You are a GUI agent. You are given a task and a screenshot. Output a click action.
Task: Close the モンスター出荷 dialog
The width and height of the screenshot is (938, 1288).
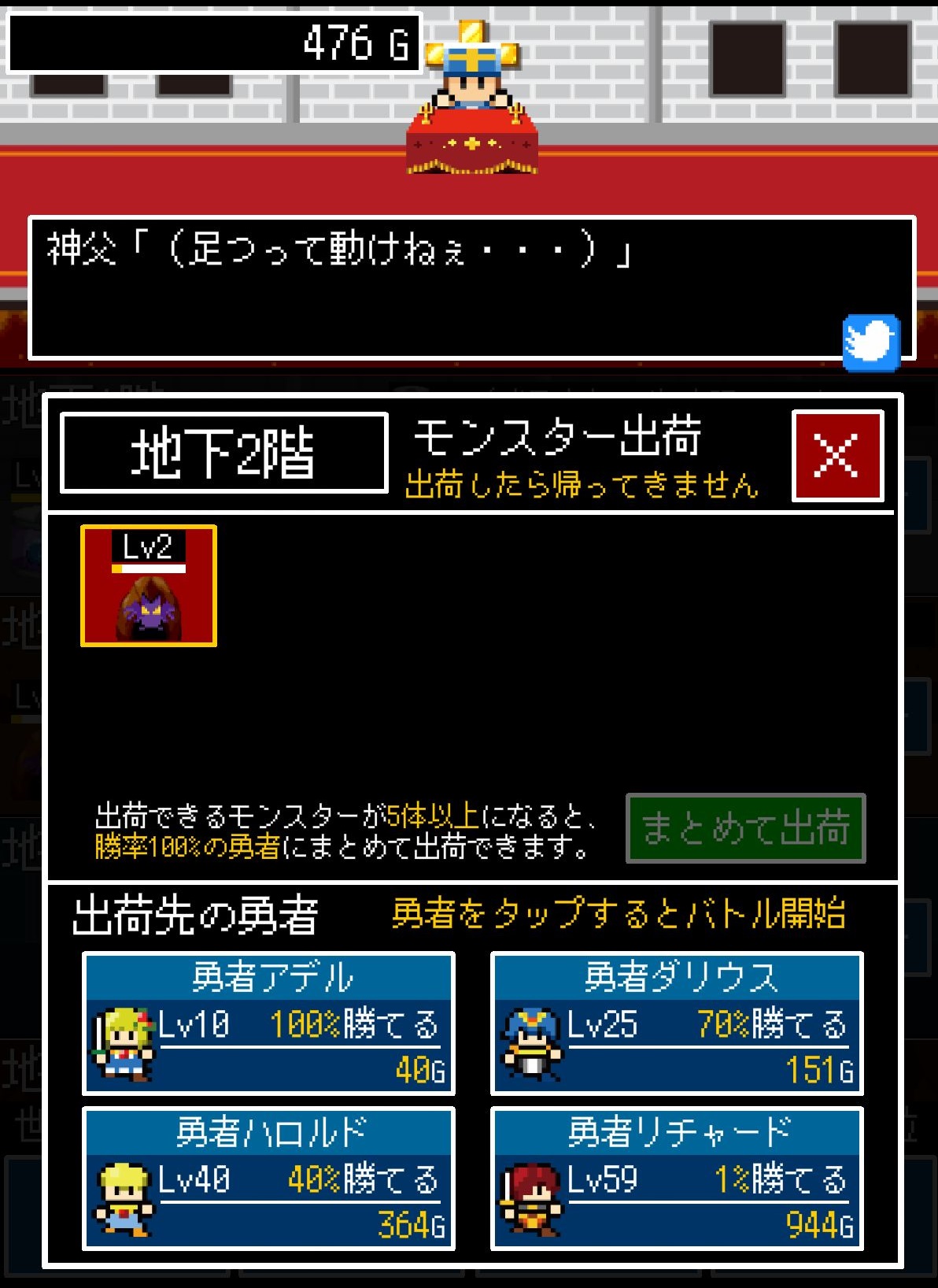pyautogui.click(x=837, y=456)
